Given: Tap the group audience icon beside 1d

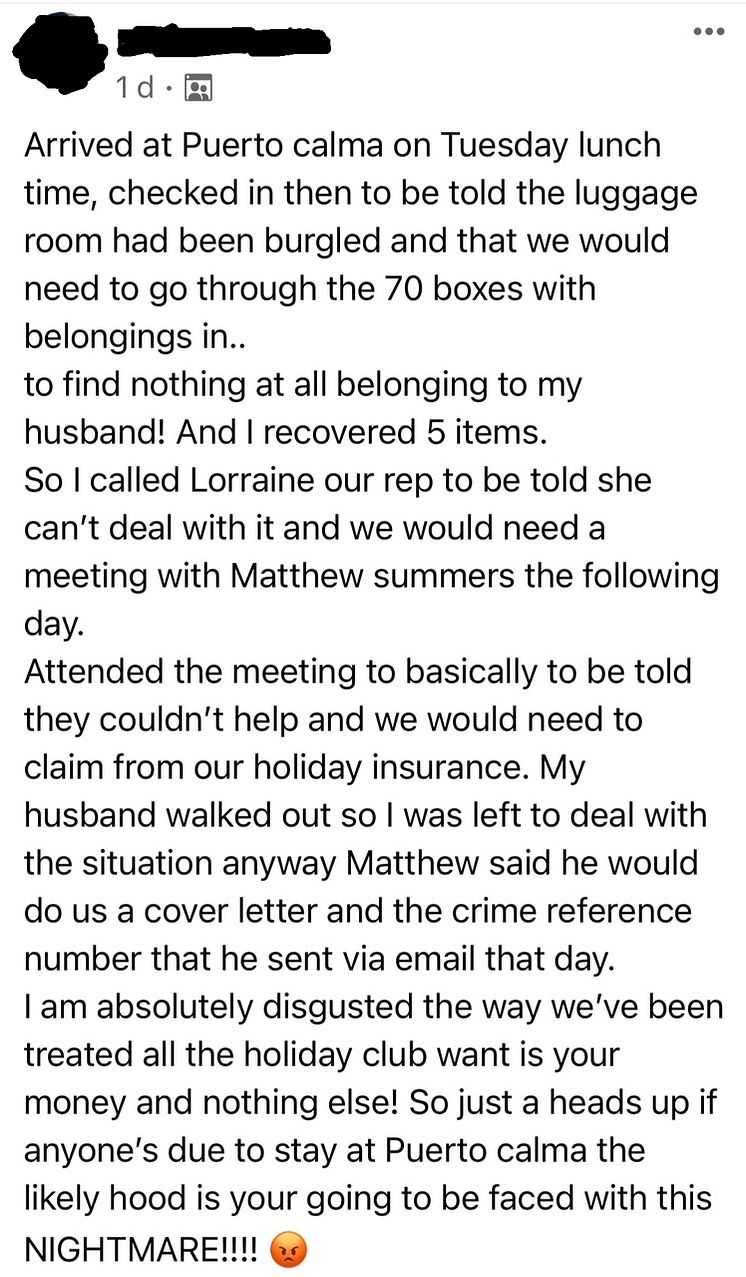Looking at the screenshot, I should tap(199, 88).
